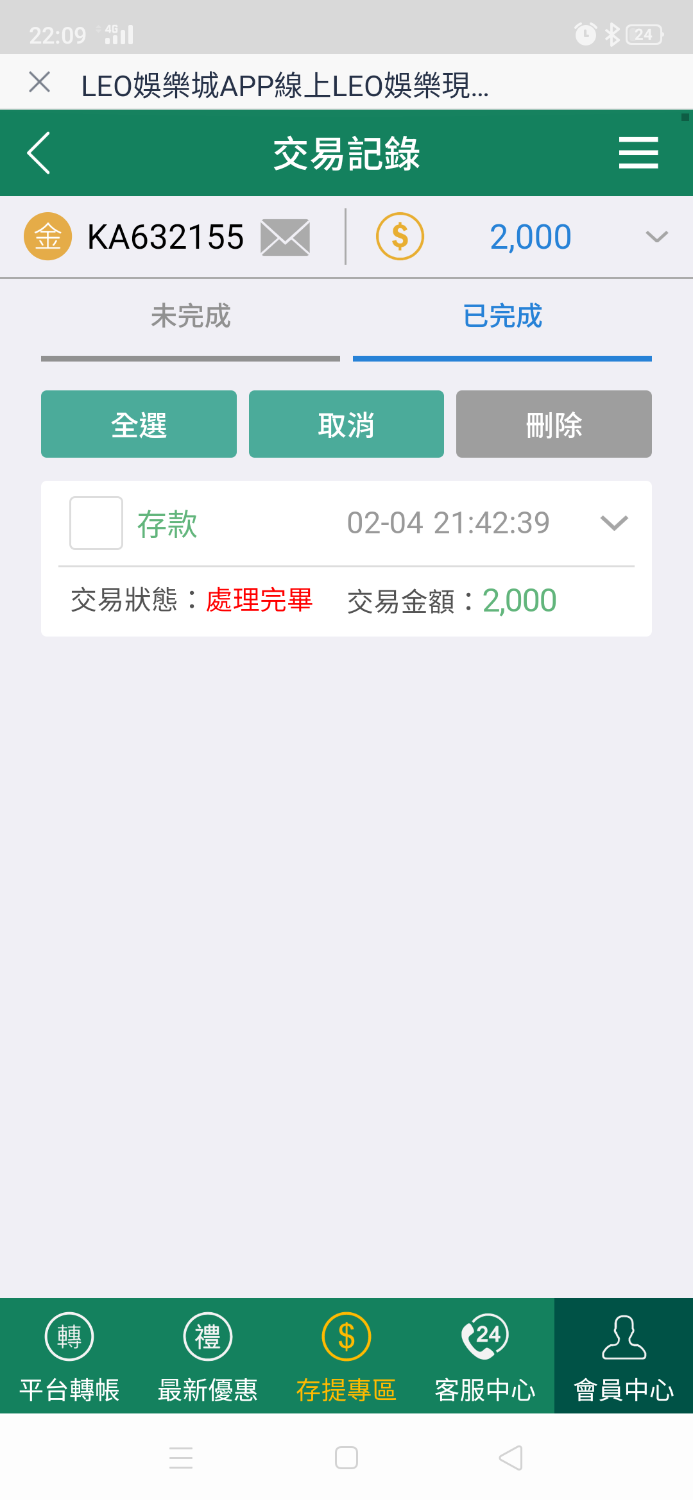The image size is (693, 1500).
Task: Switch to the 已完成 tab
Action: (502, 317)
